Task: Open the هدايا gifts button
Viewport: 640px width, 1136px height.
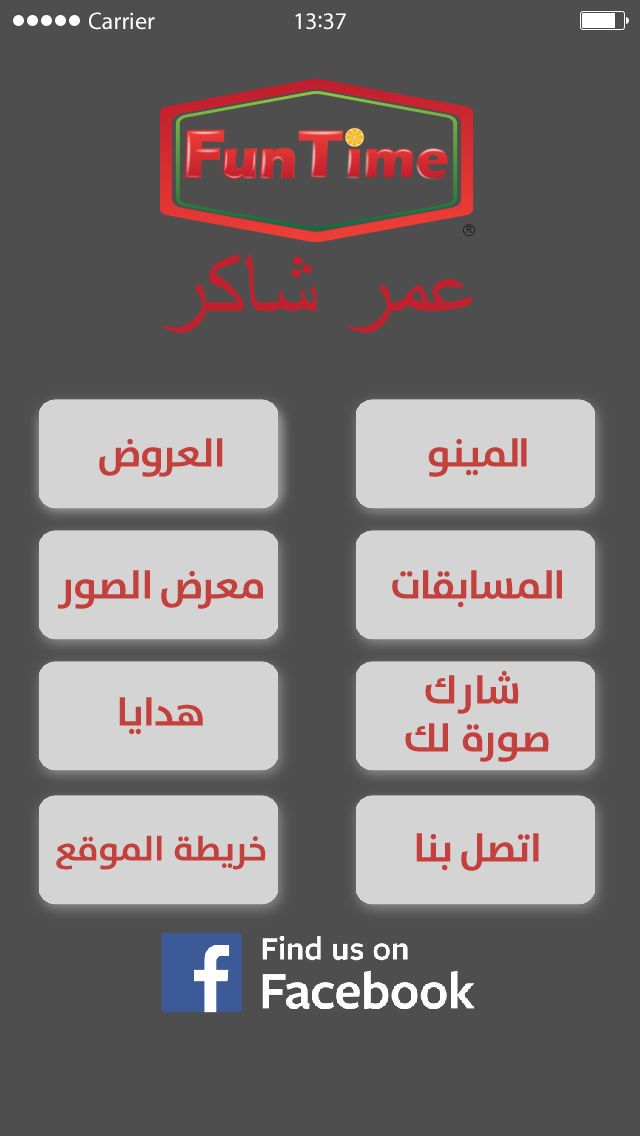Action: 158,716
